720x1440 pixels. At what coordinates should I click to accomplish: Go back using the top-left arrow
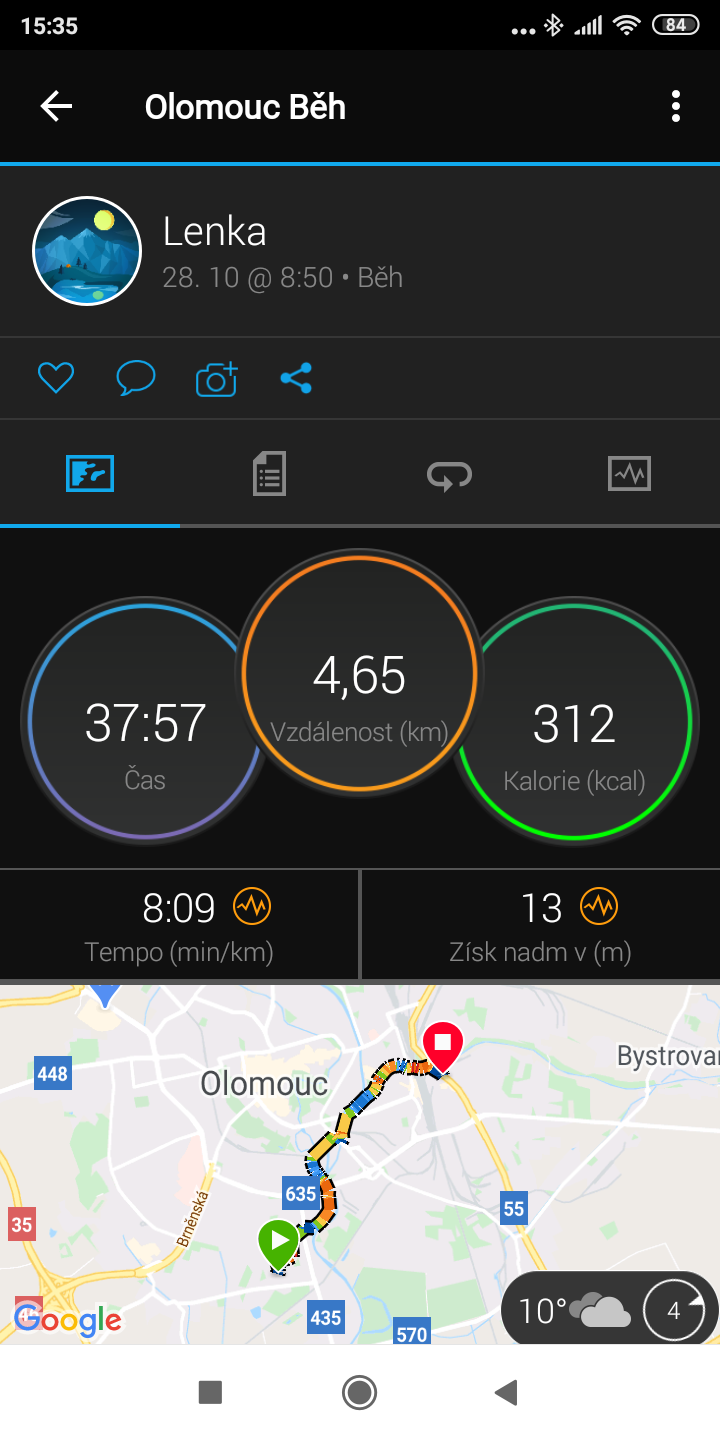[x=56, y=106]
